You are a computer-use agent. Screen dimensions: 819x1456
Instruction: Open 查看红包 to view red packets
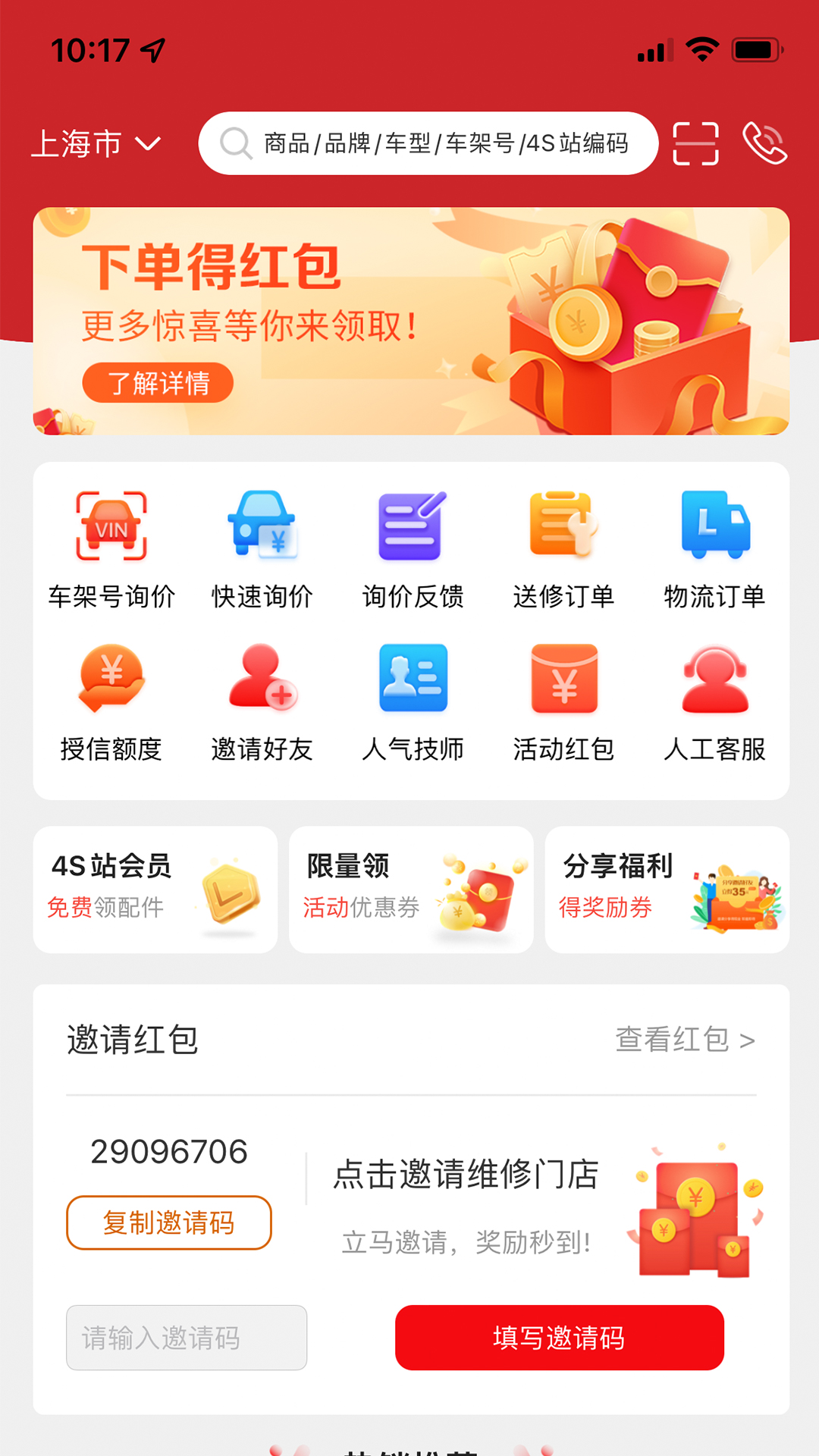click(x=686, y=1042)
